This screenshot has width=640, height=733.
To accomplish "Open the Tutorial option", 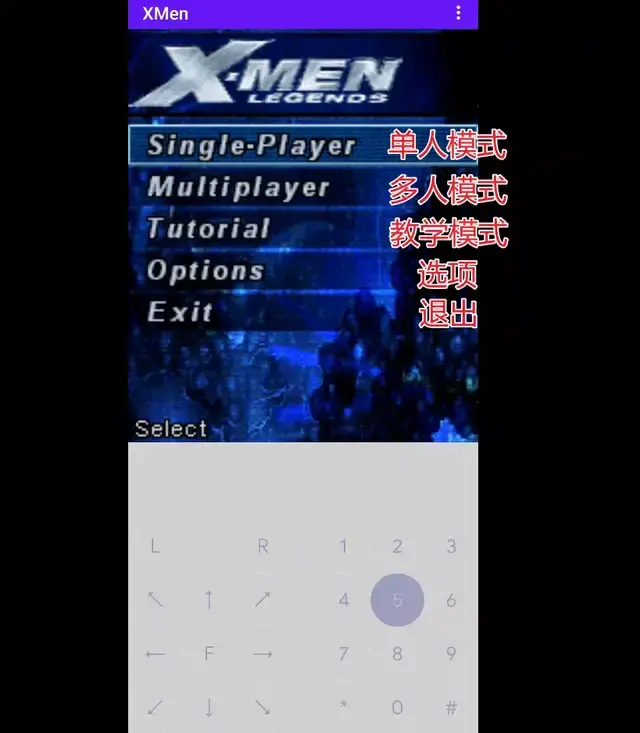I will (x=208, y=229).
